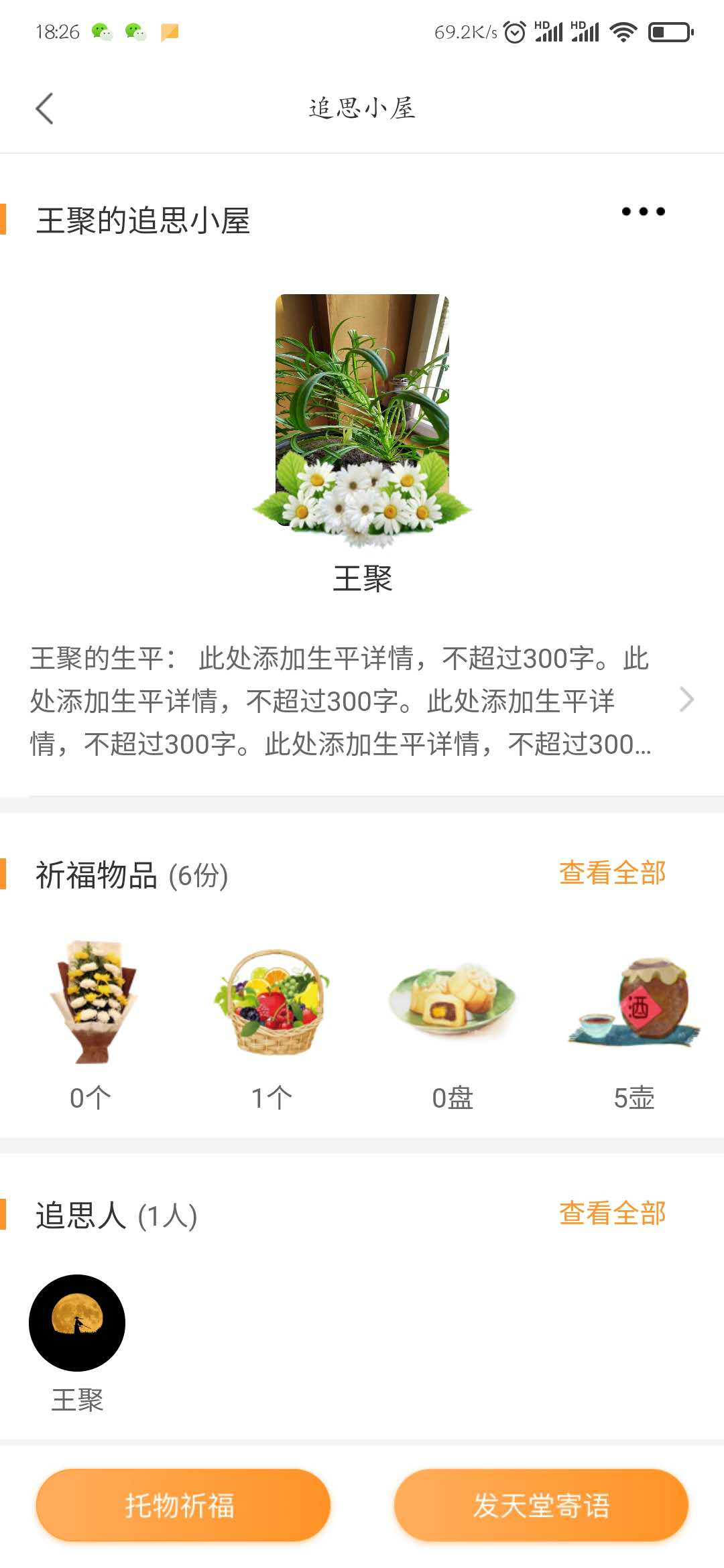Open 王聚's avatar under 追思人
Image resolution: width=724 pixels, height=1568 pixels.
77,1323
